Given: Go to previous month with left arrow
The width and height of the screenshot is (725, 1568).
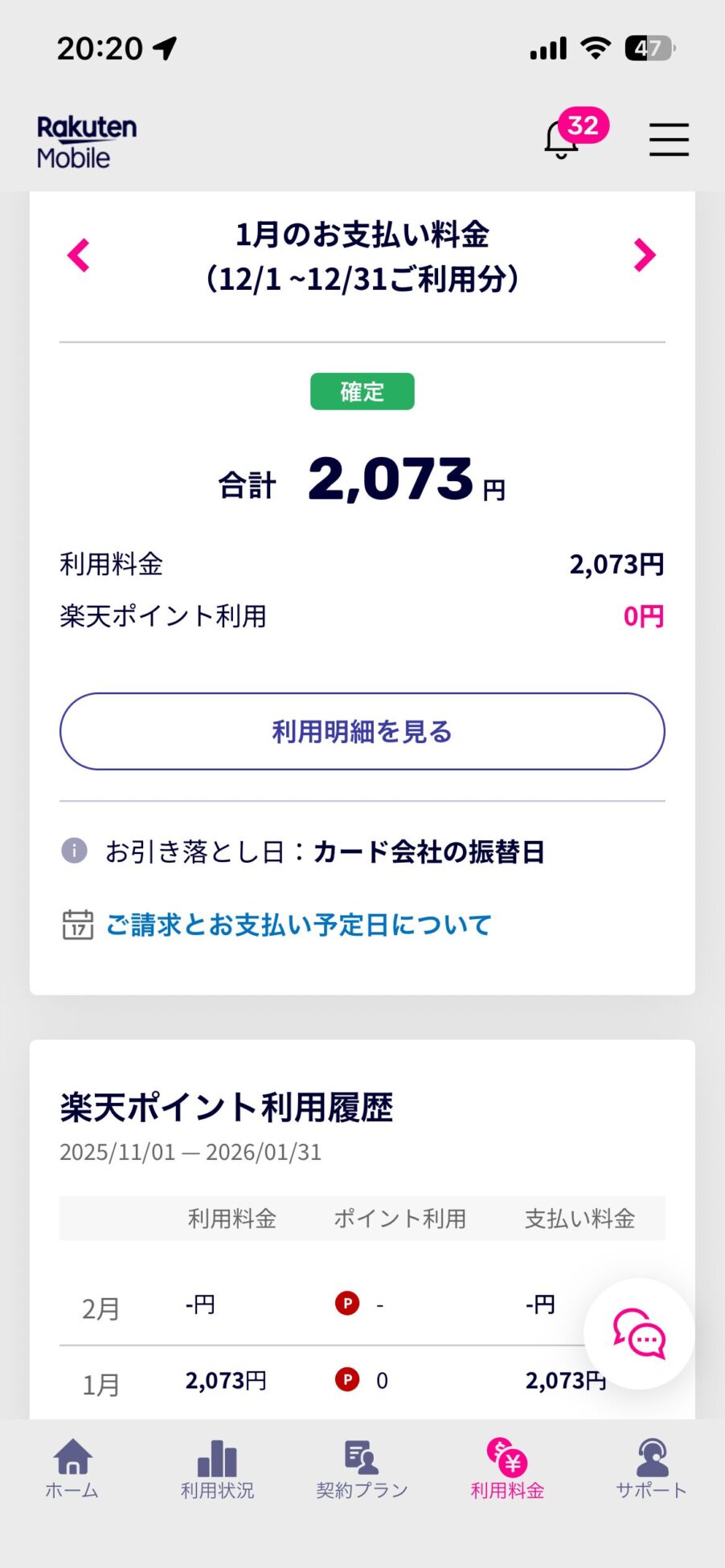Looking at the screenshot, I should [78, 255].
